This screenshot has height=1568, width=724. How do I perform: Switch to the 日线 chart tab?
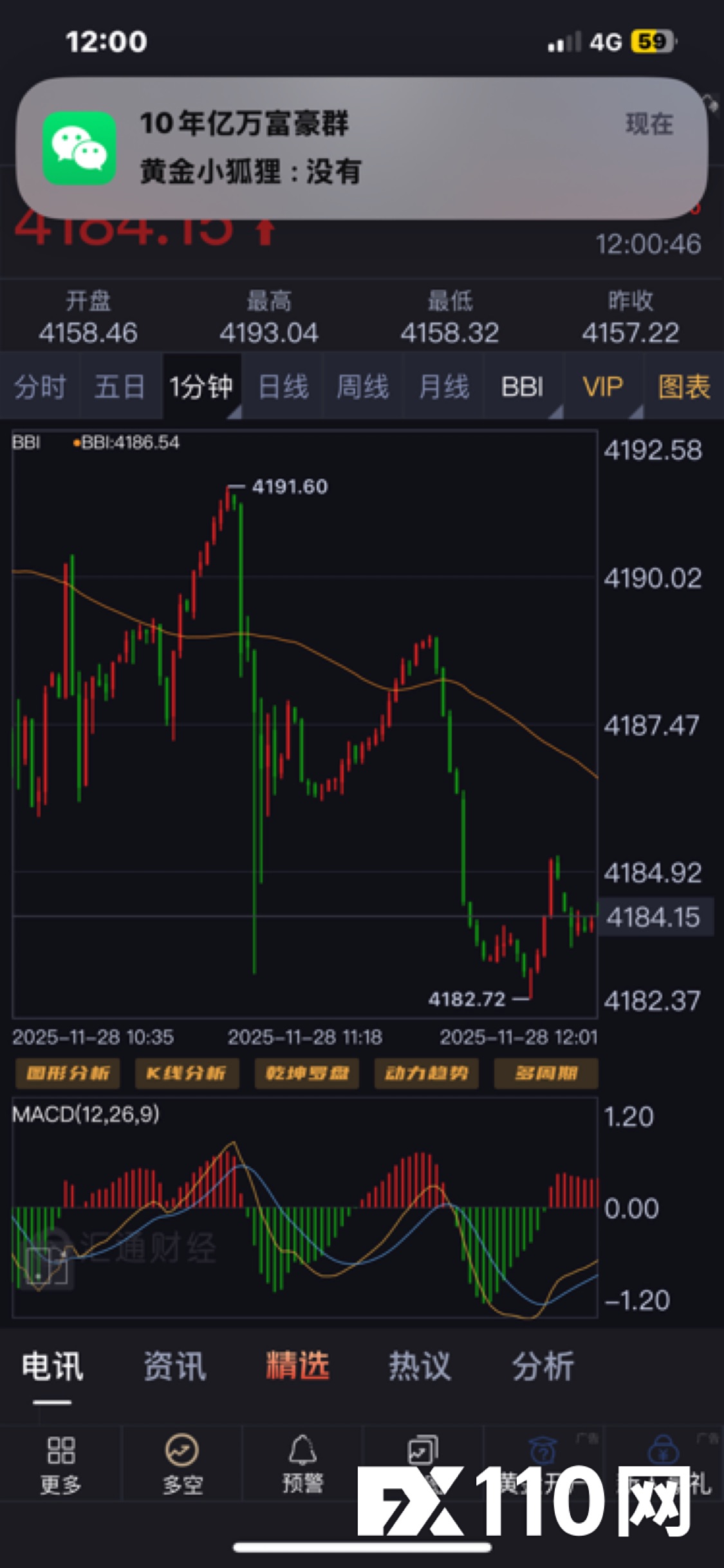tap(283, 387)
